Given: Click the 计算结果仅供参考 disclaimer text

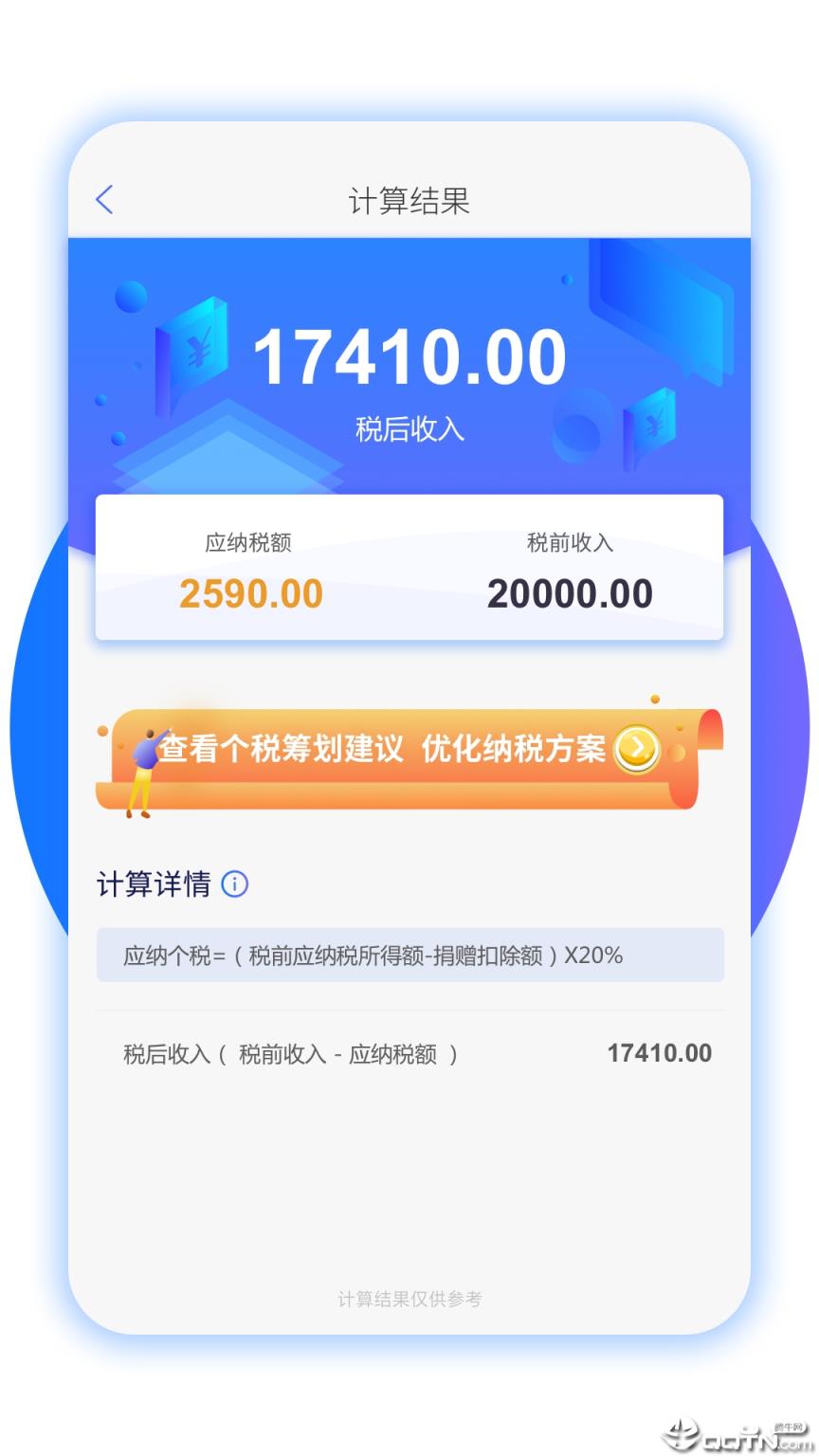Looking at the screenshot, I should pos(409,1299).
